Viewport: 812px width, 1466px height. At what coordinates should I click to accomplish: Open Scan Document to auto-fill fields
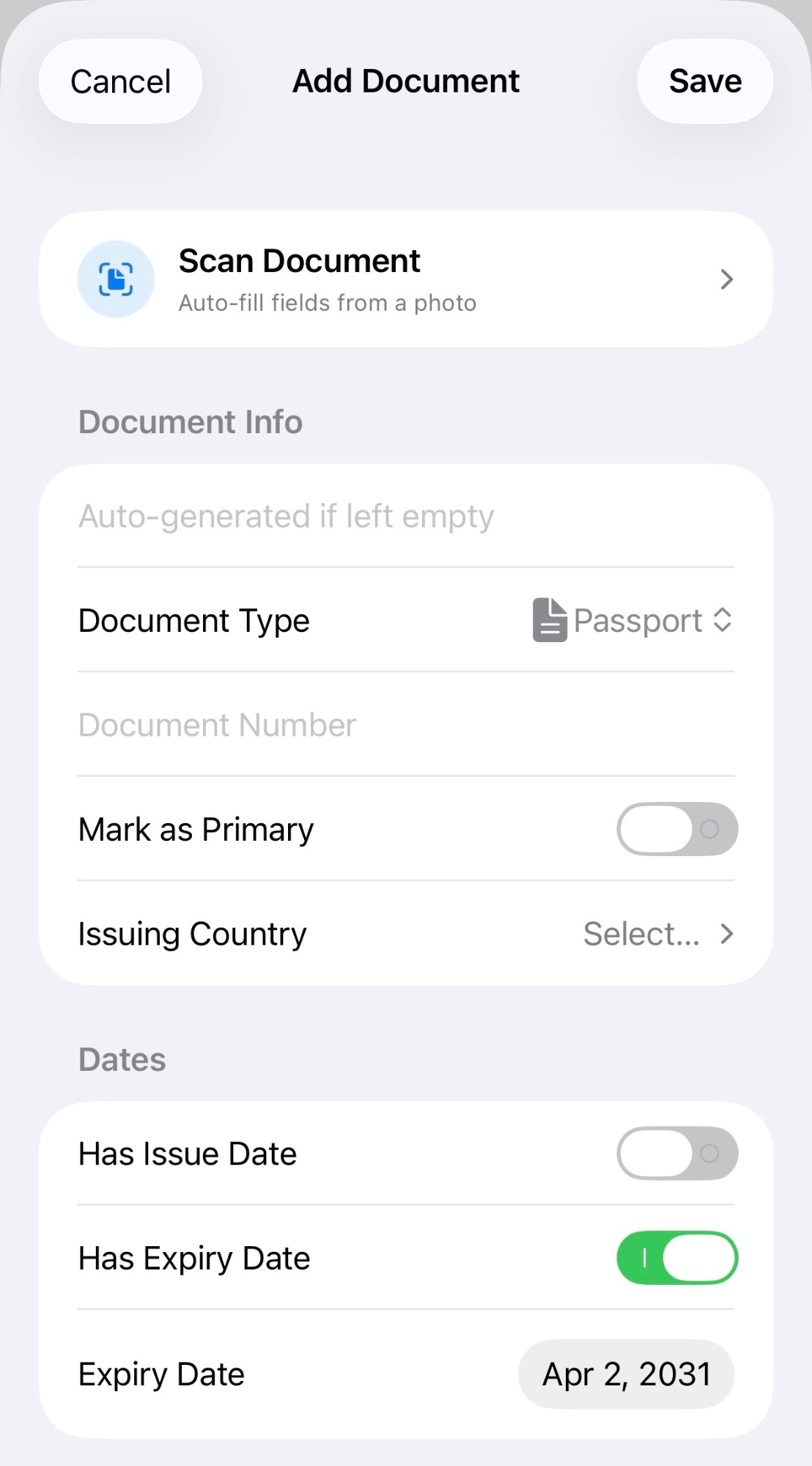(x=406, y=279)
